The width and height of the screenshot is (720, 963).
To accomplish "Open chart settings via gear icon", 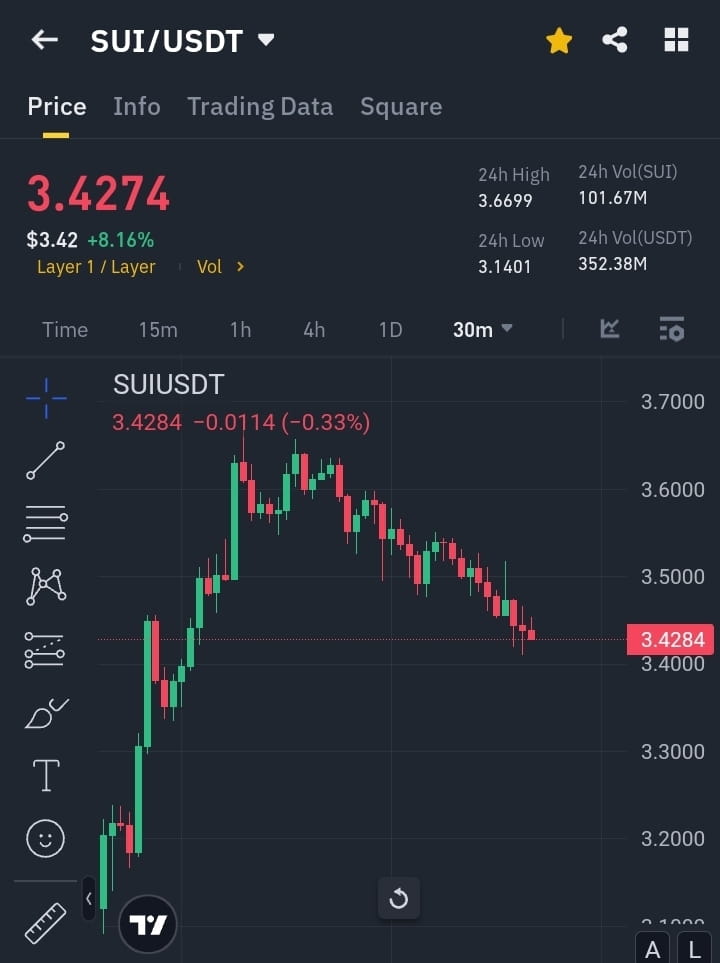I will coord(672,329).
